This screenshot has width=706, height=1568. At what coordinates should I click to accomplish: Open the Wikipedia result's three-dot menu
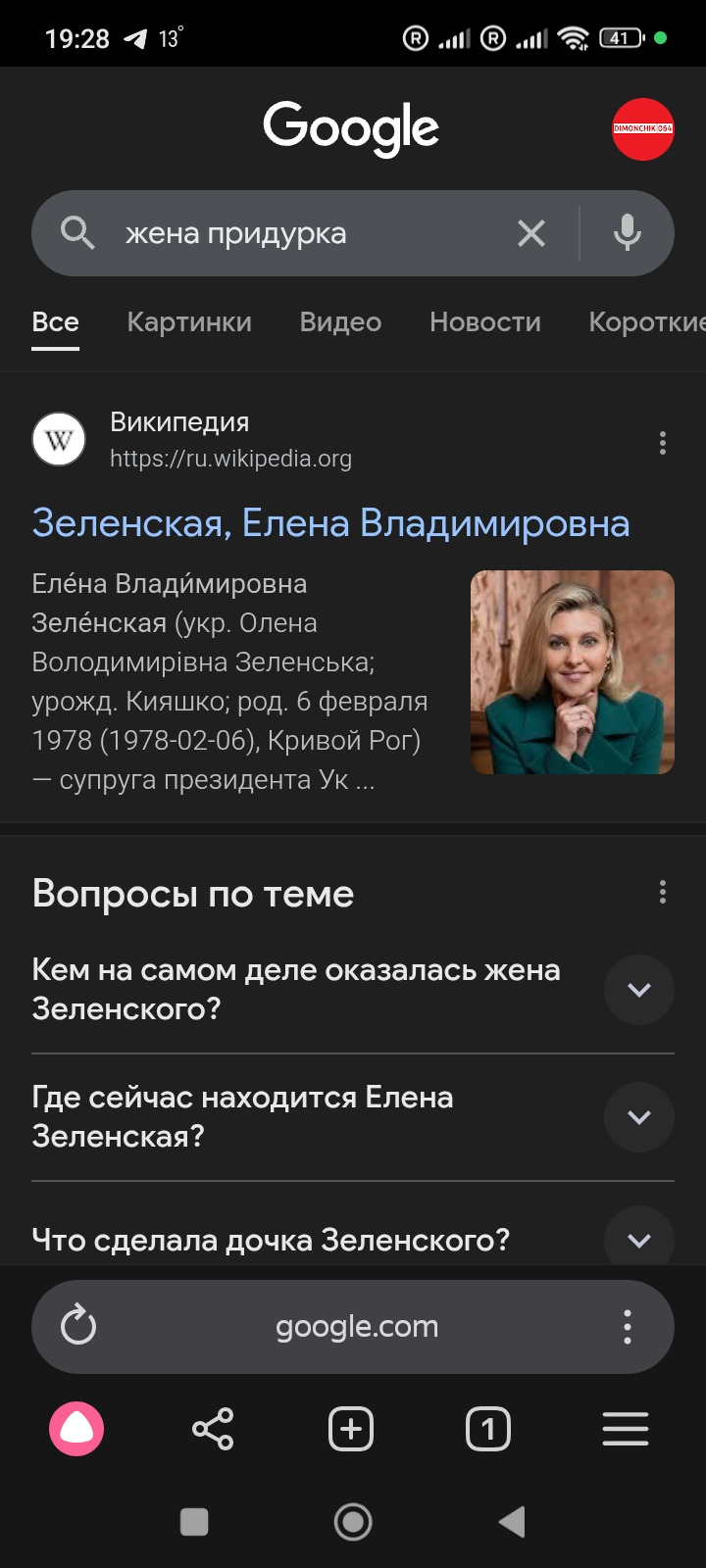point(663,443)
